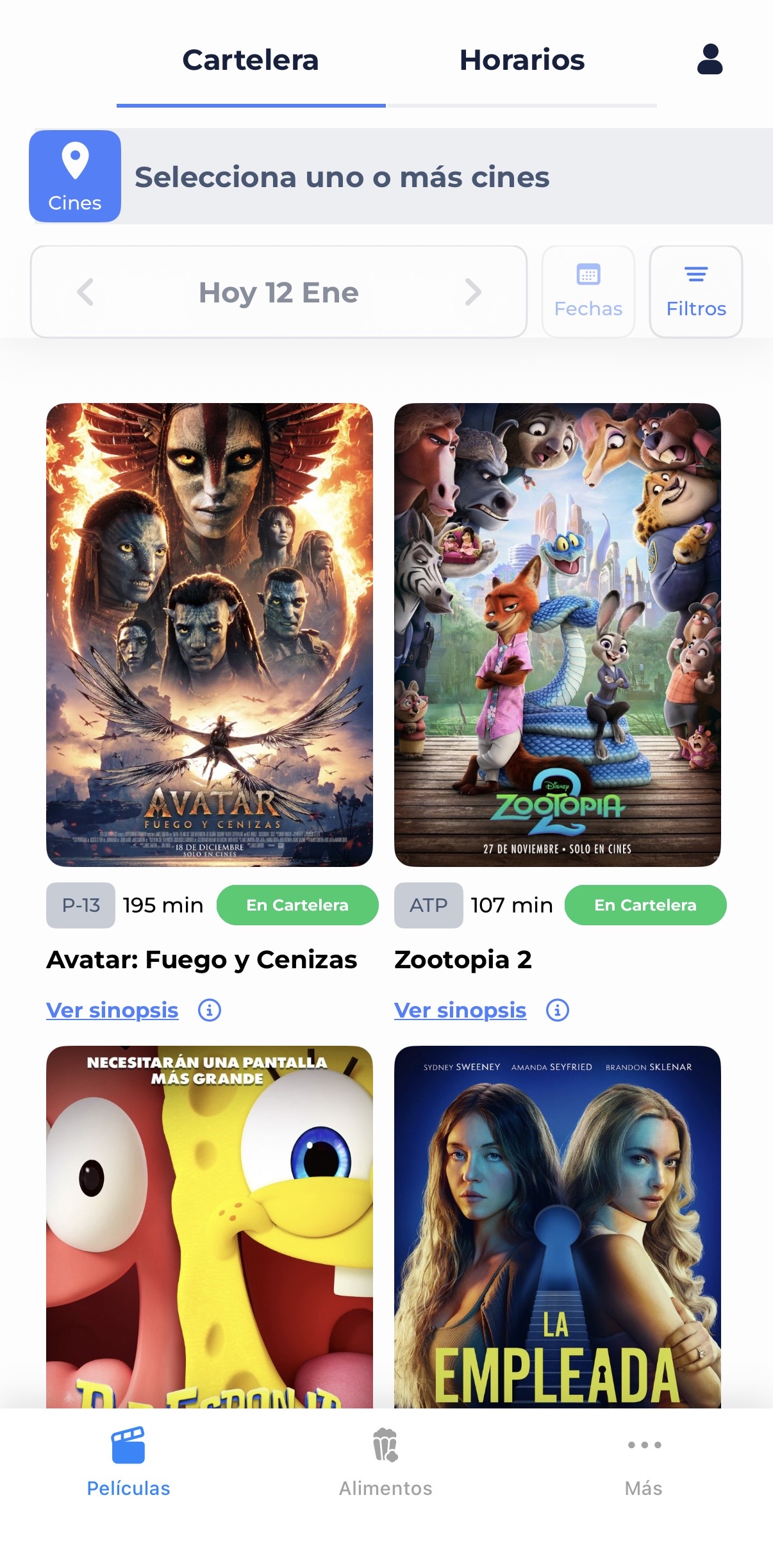This screenshot has height=1568, width=773.
Task: Open the Filtros options
Action: point(695,292)
